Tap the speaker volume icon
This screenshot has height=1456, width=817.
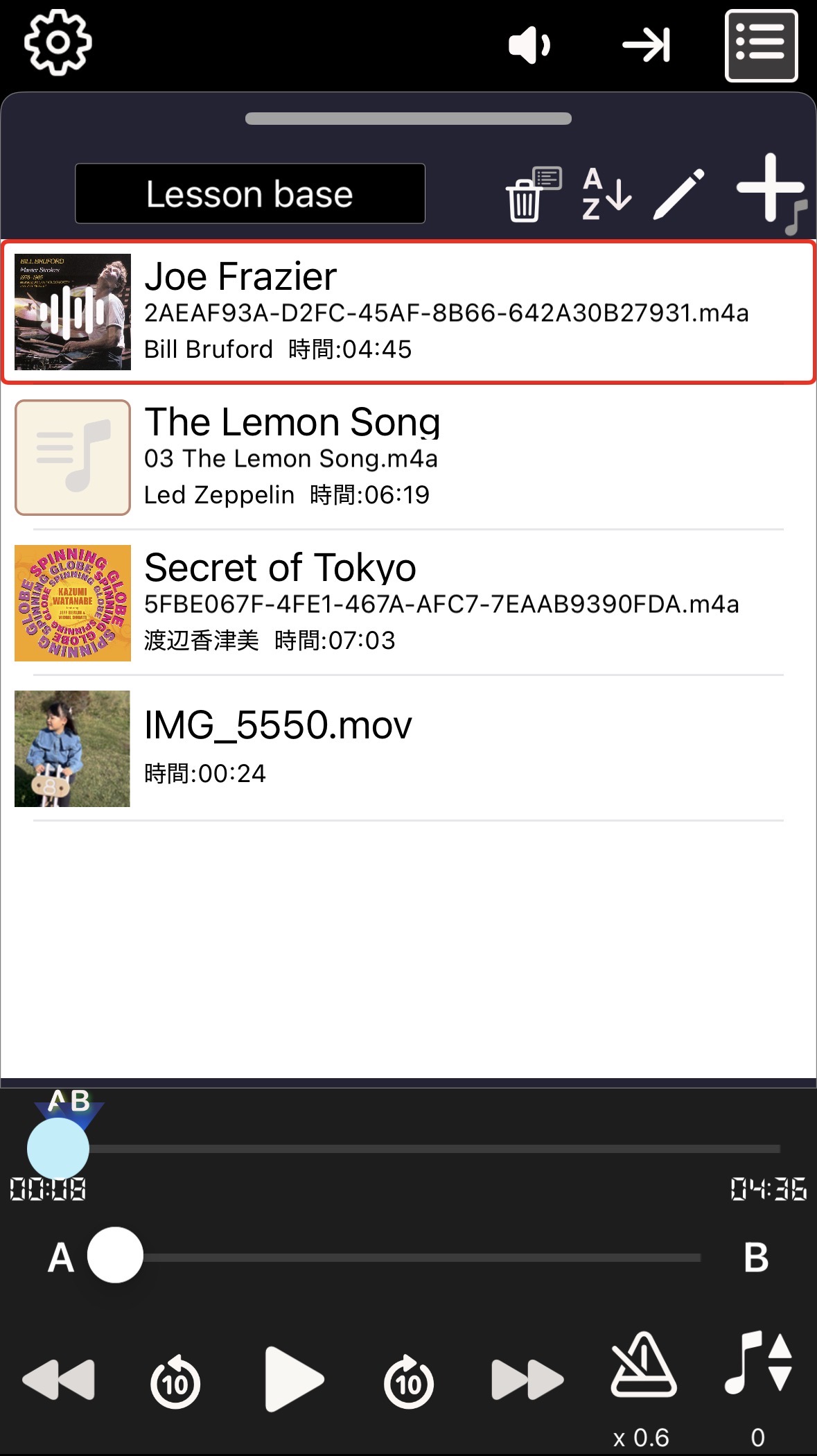point(529,45)
